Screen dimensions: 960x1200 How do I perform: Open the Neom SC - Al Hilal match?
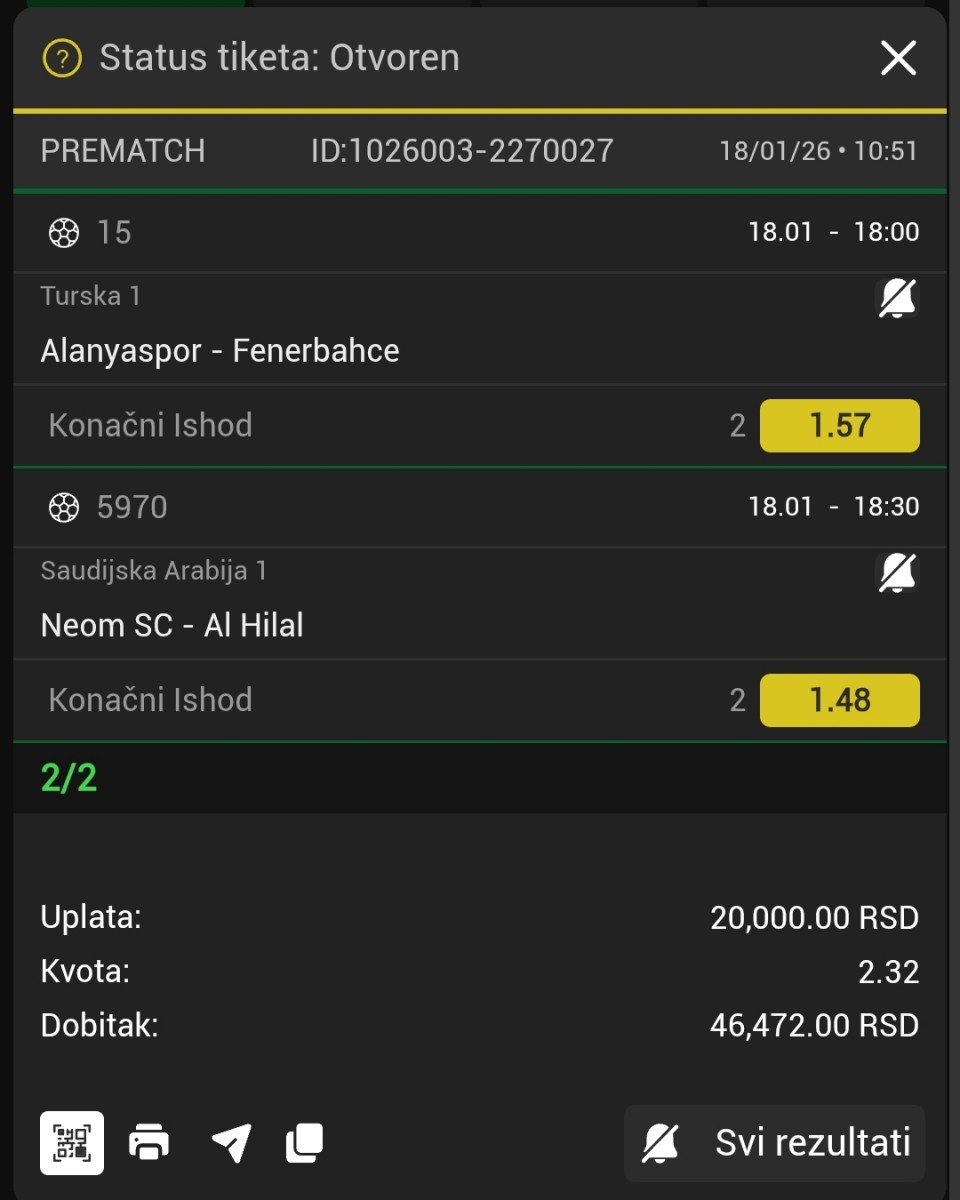pyautogui.click(x=172, y=626)
